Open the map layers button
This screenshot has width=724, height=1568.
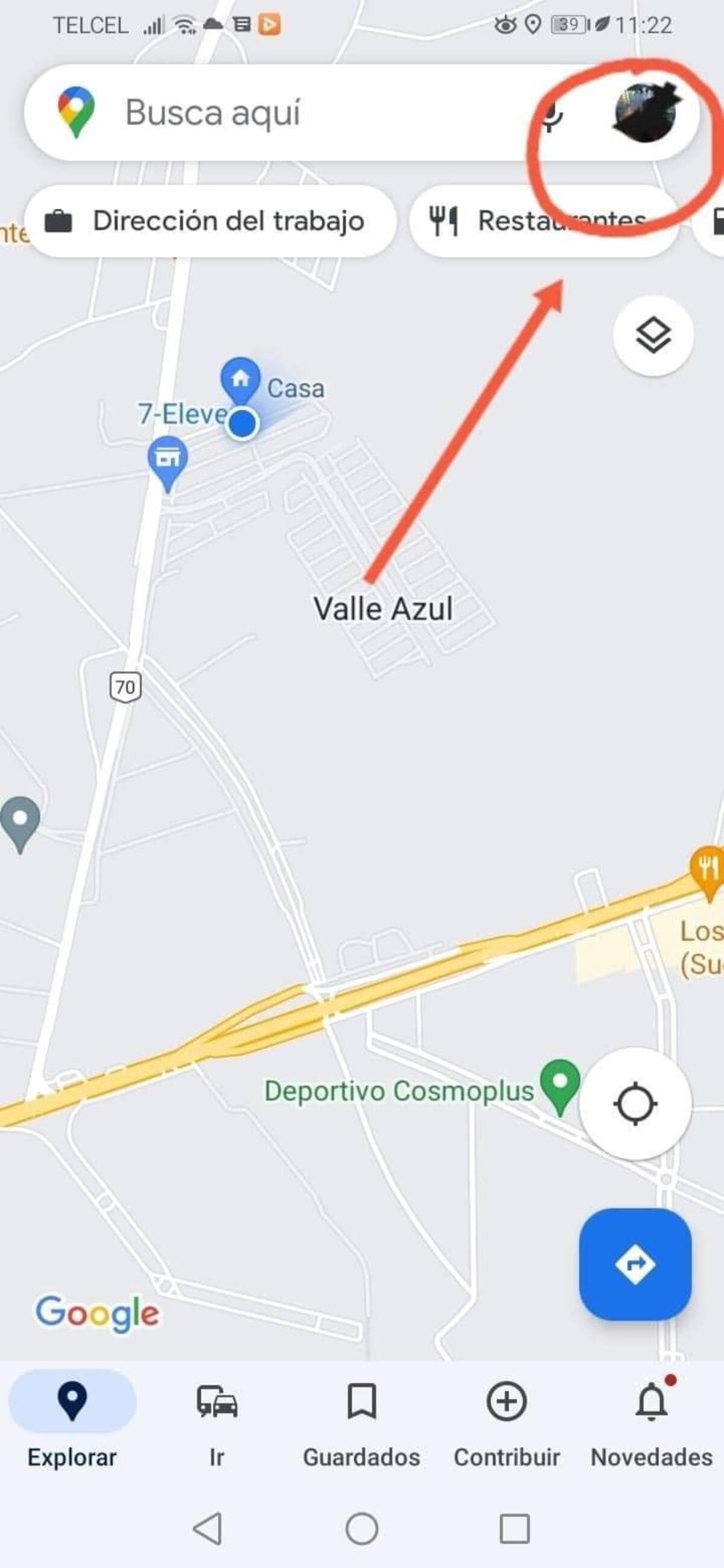click(x=653, y=335)
